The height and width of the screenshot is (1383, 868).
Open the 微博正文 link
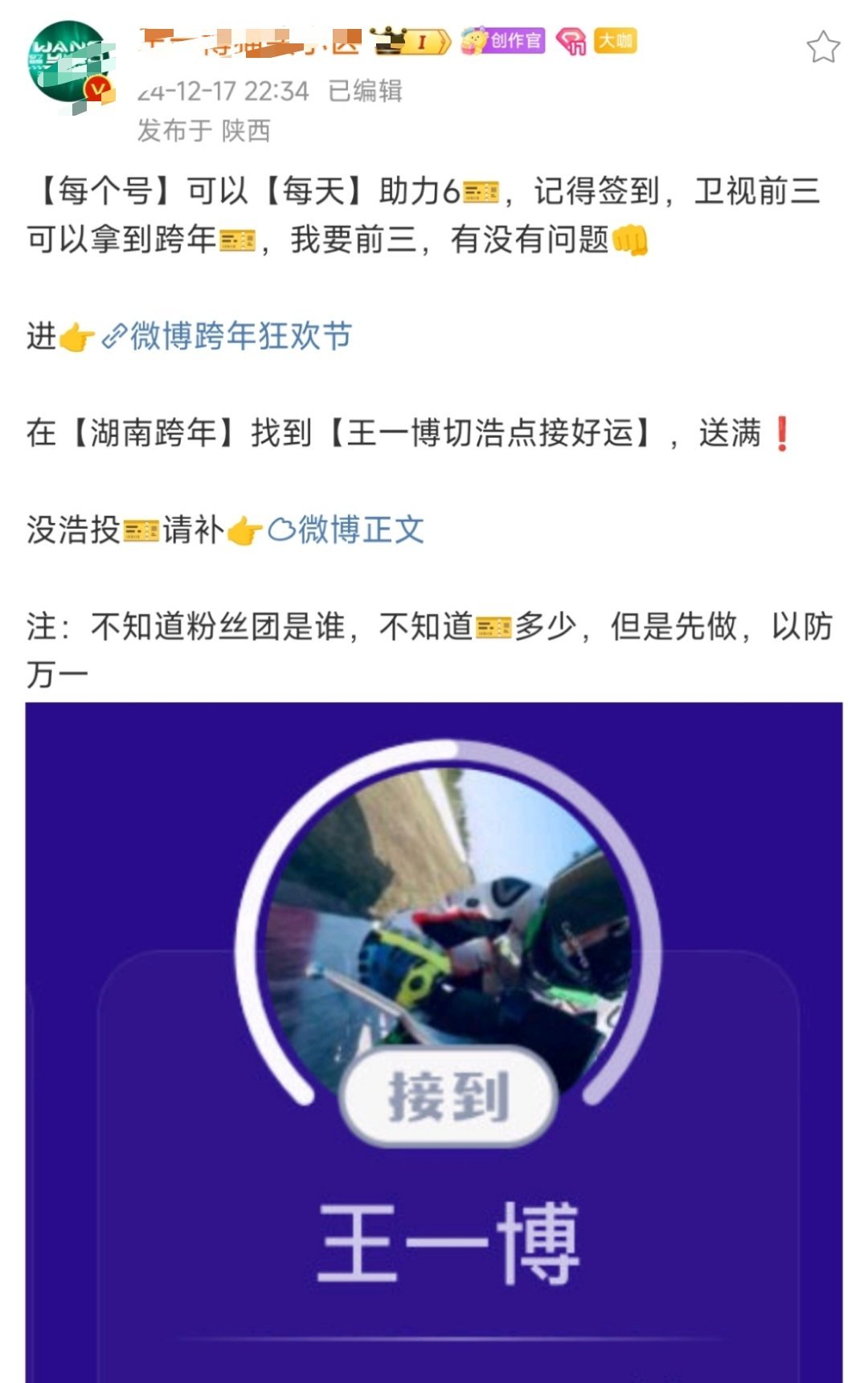[x=360, y=530]
